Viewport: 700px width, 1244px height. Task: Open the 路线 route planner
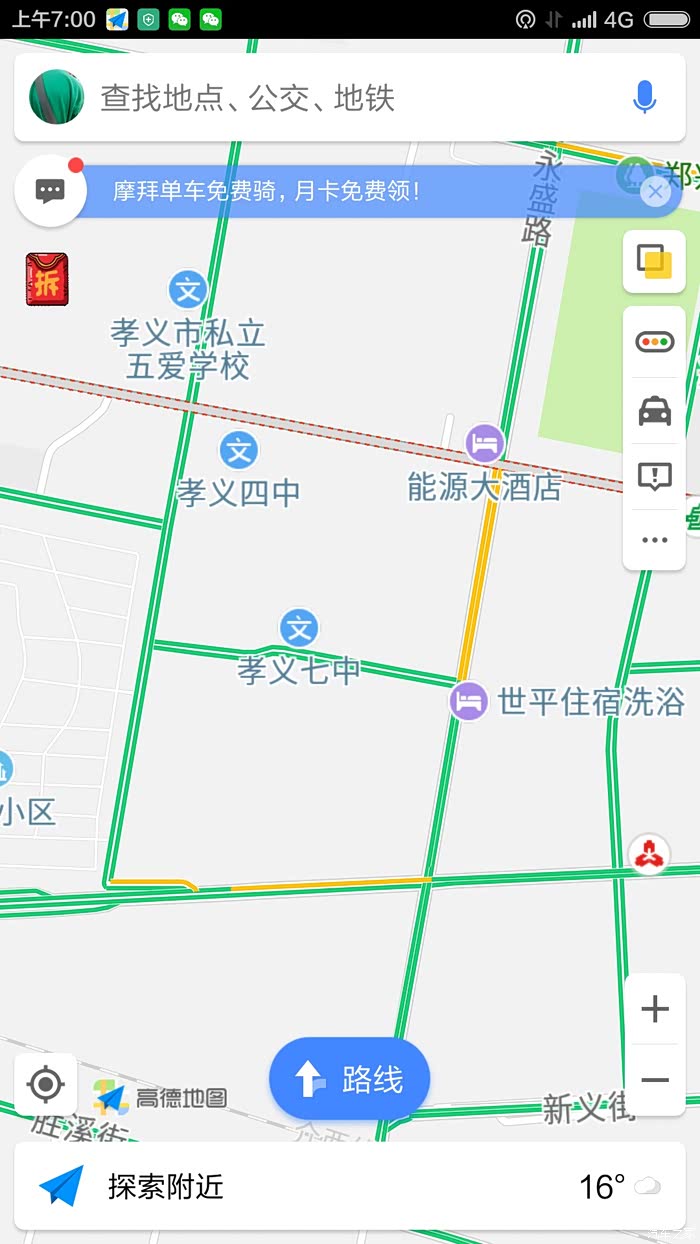coord(350,1080)
